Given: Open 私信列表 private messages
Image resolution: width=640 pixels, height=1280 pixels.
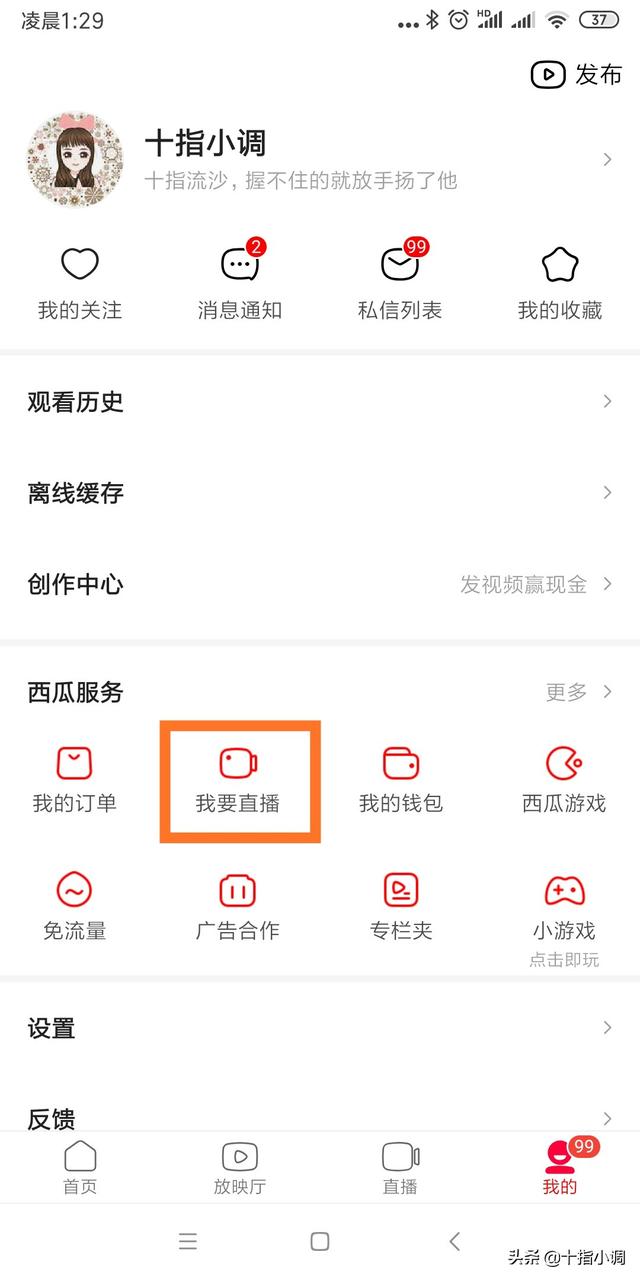Looking at the screenshot, I should tap(400, 283).
